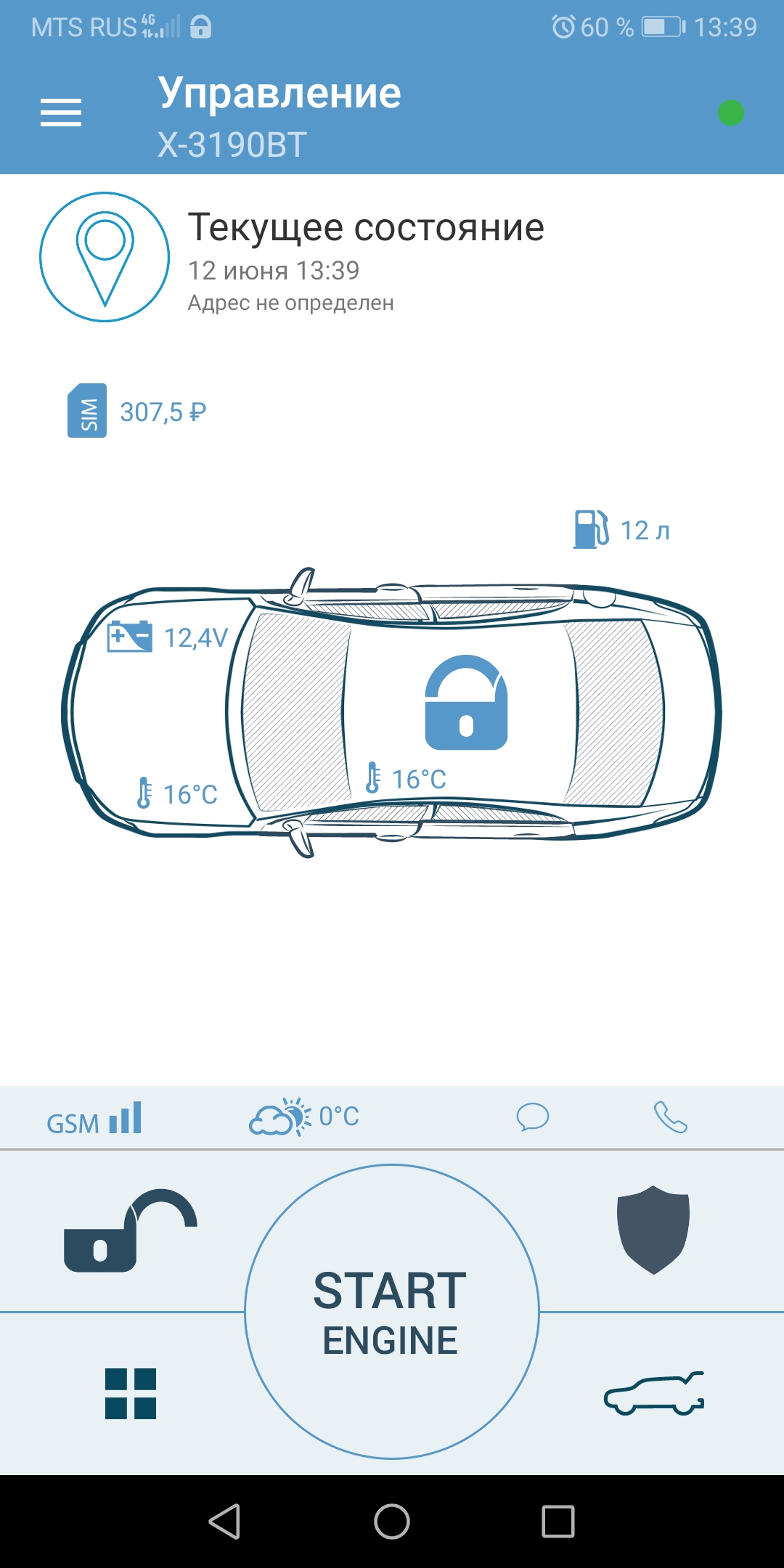Tap the car trunk open button

(654, 1394)
